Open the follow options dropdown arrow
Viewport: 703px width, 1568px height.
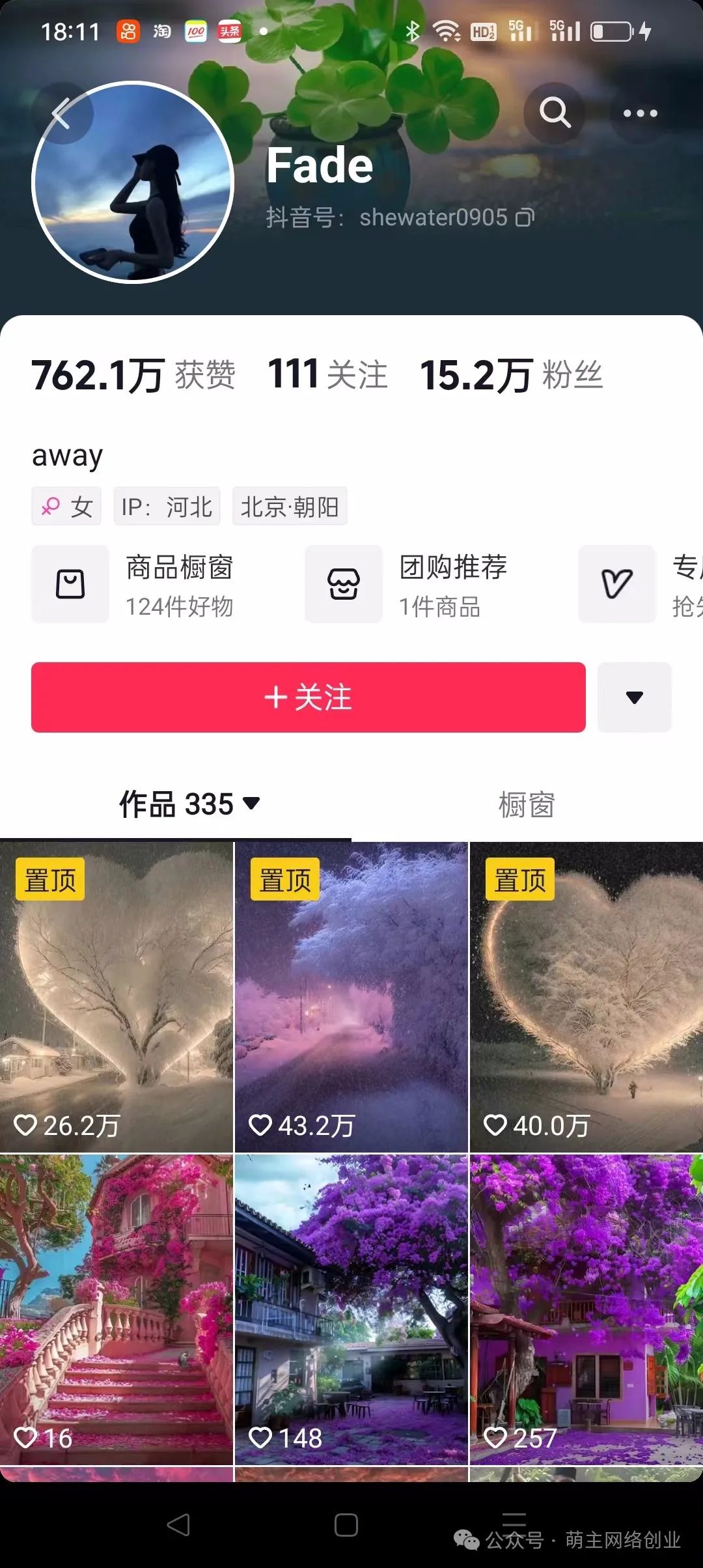coord(634,697)
